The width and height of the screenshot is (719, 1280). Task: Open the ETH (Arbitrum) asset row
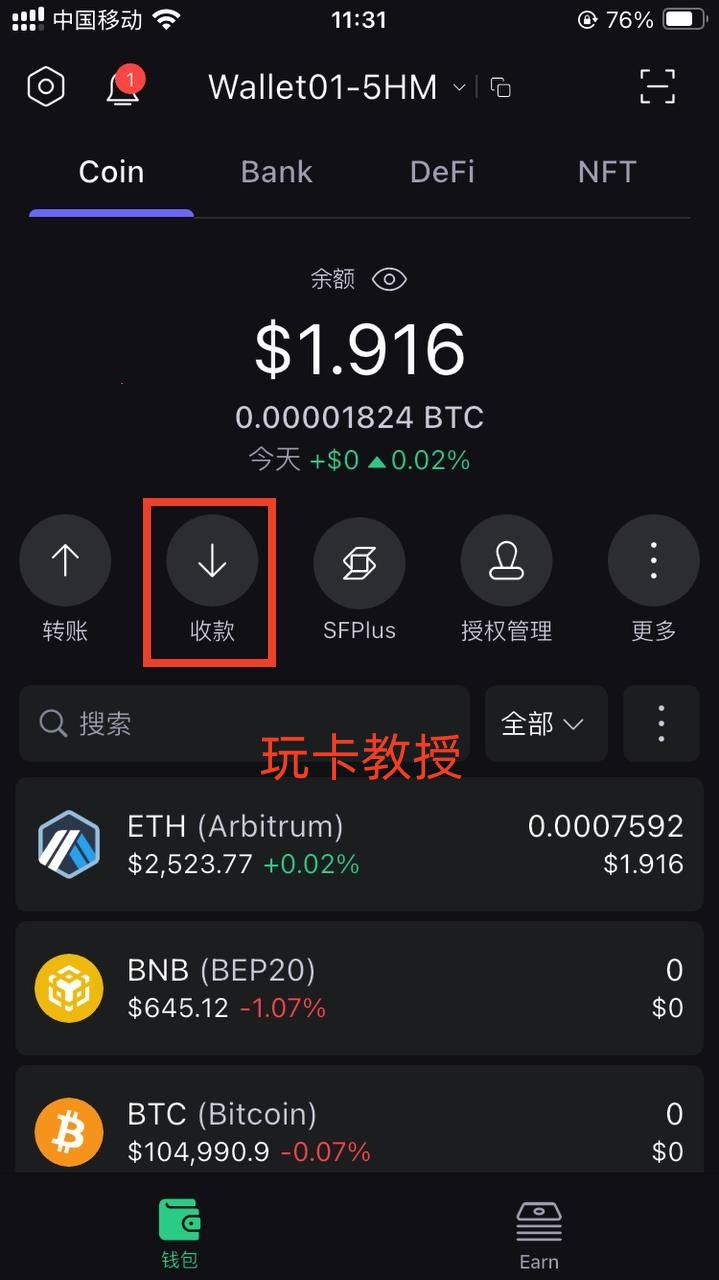[x=359, y=844]
